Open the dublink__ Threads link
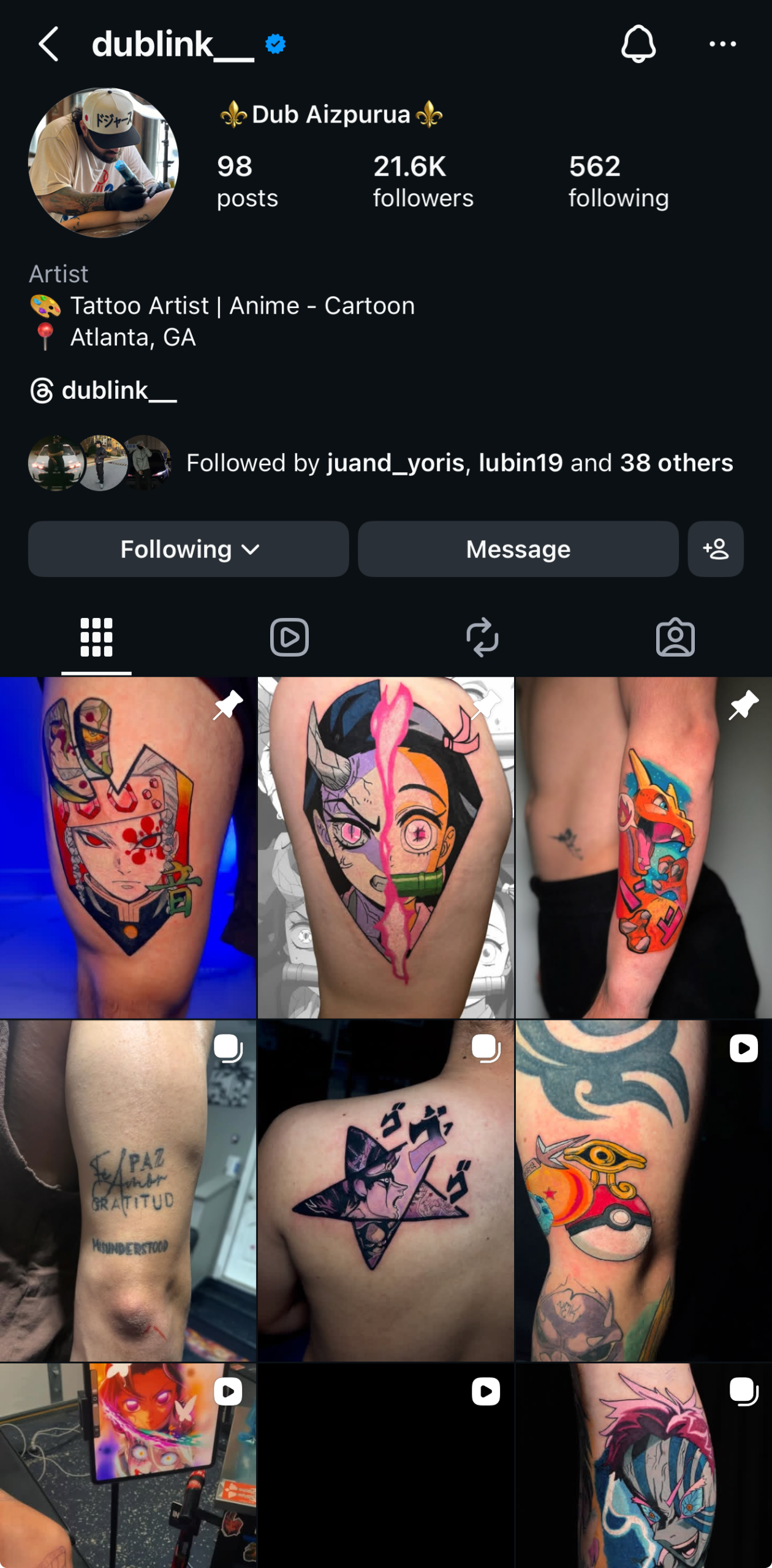 click(x=104, y=390)
